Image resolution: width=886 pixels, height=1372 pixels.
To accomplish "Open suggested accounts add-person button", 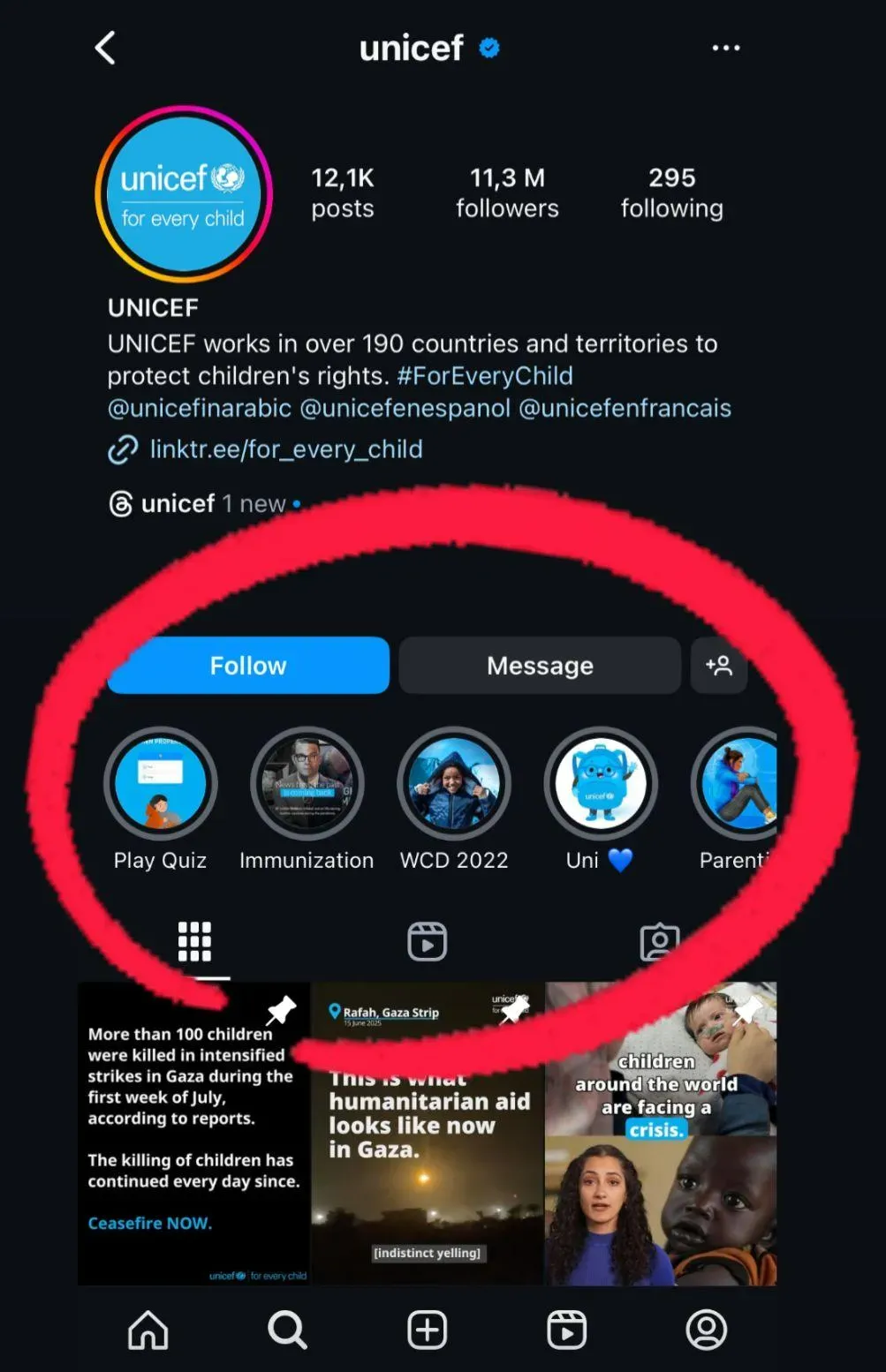I will tap(719, 666).
